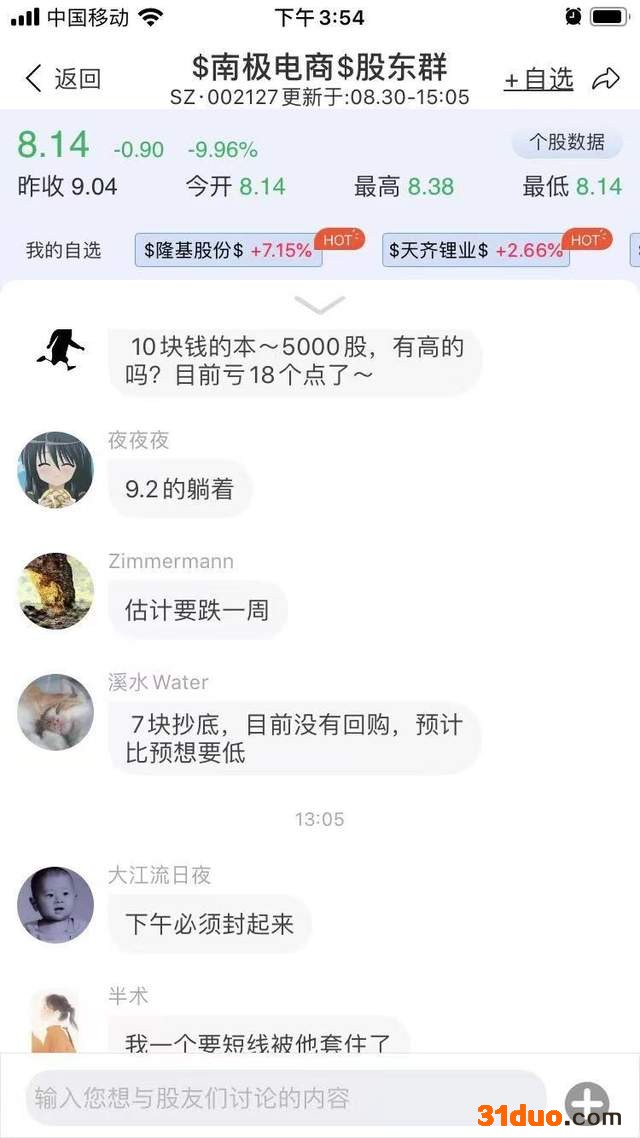
Task: Share this shareholder group
Action: tap(606, 79)
